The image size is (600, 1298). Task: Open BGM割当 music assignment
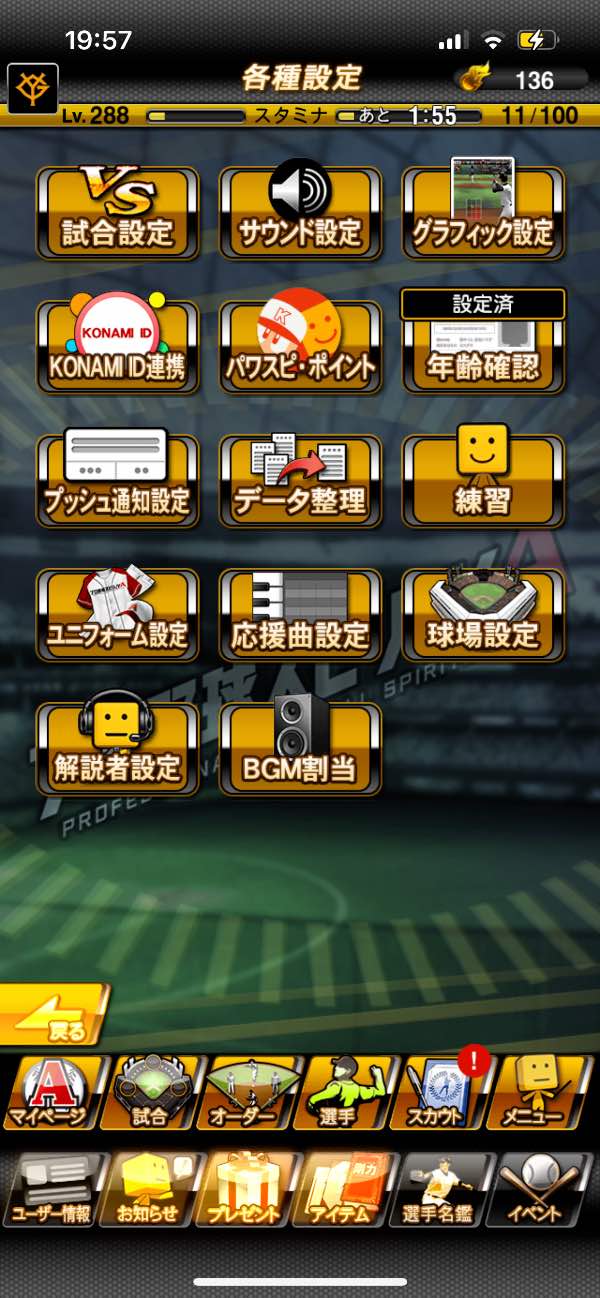[300, 749]
